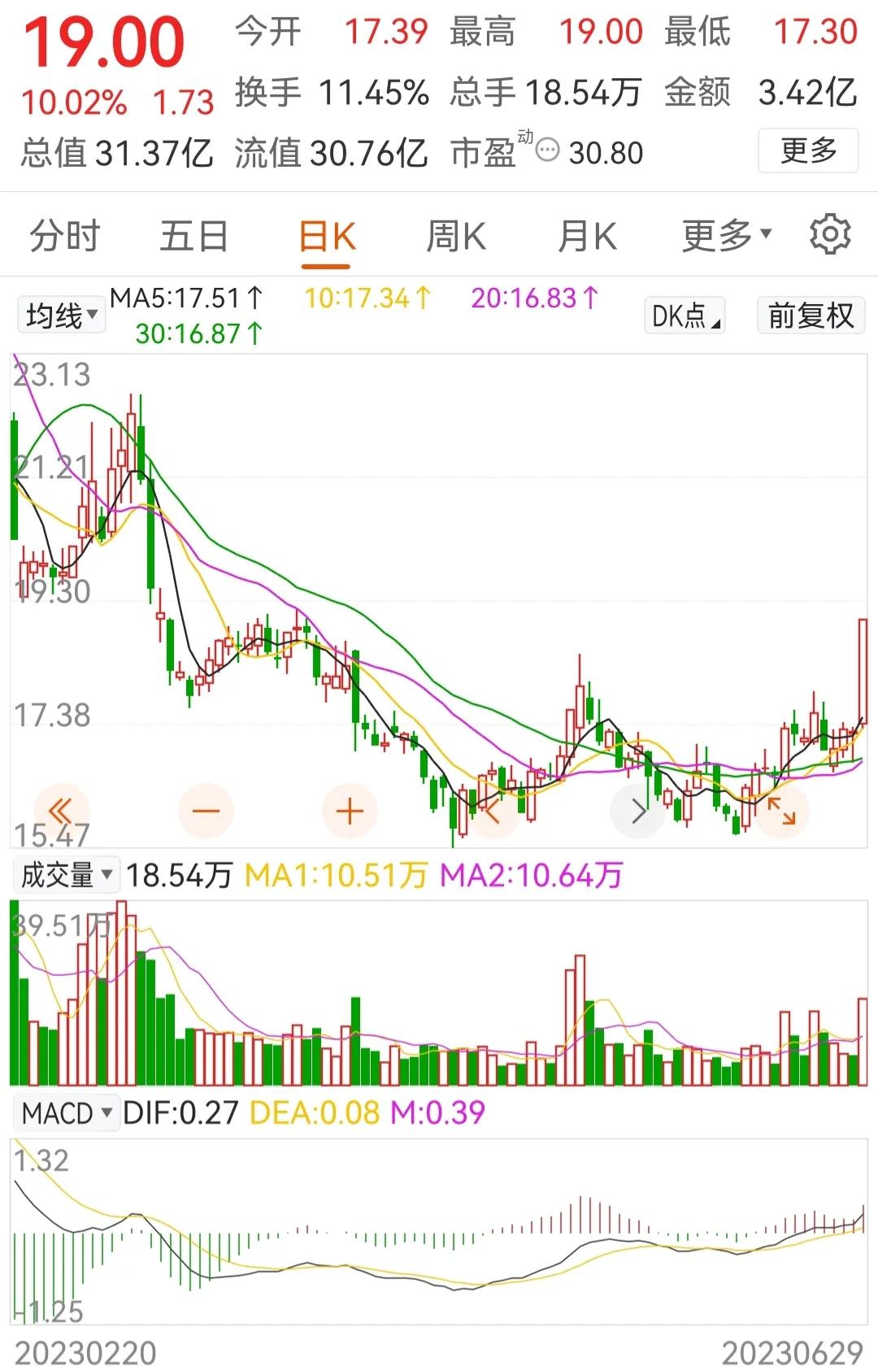Zoom out of the chart with minus icon
Image resolution: width=878 pixels, height=1372 pixels.
coord(205,810)
